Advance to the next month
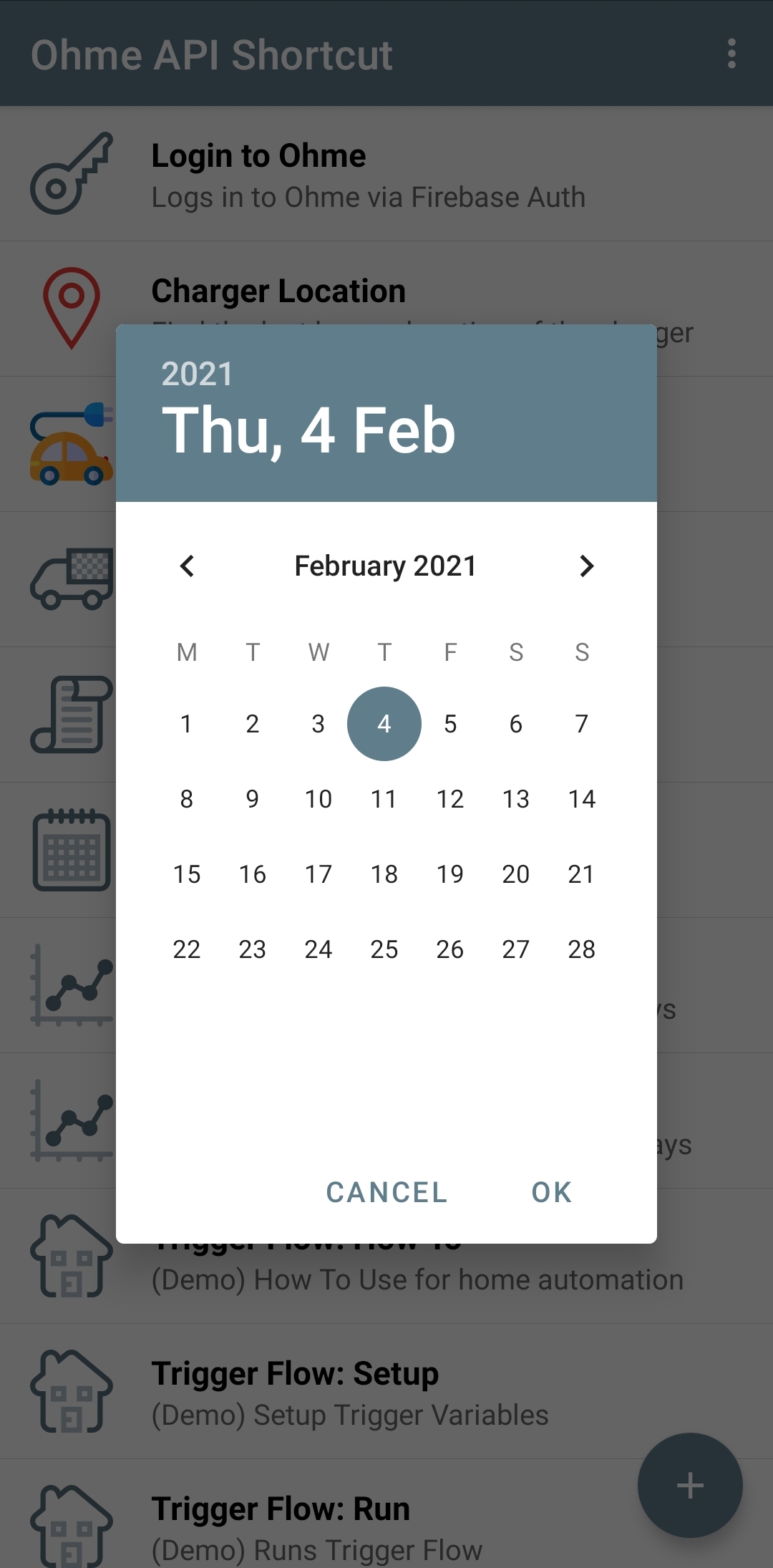 [586, 566]
